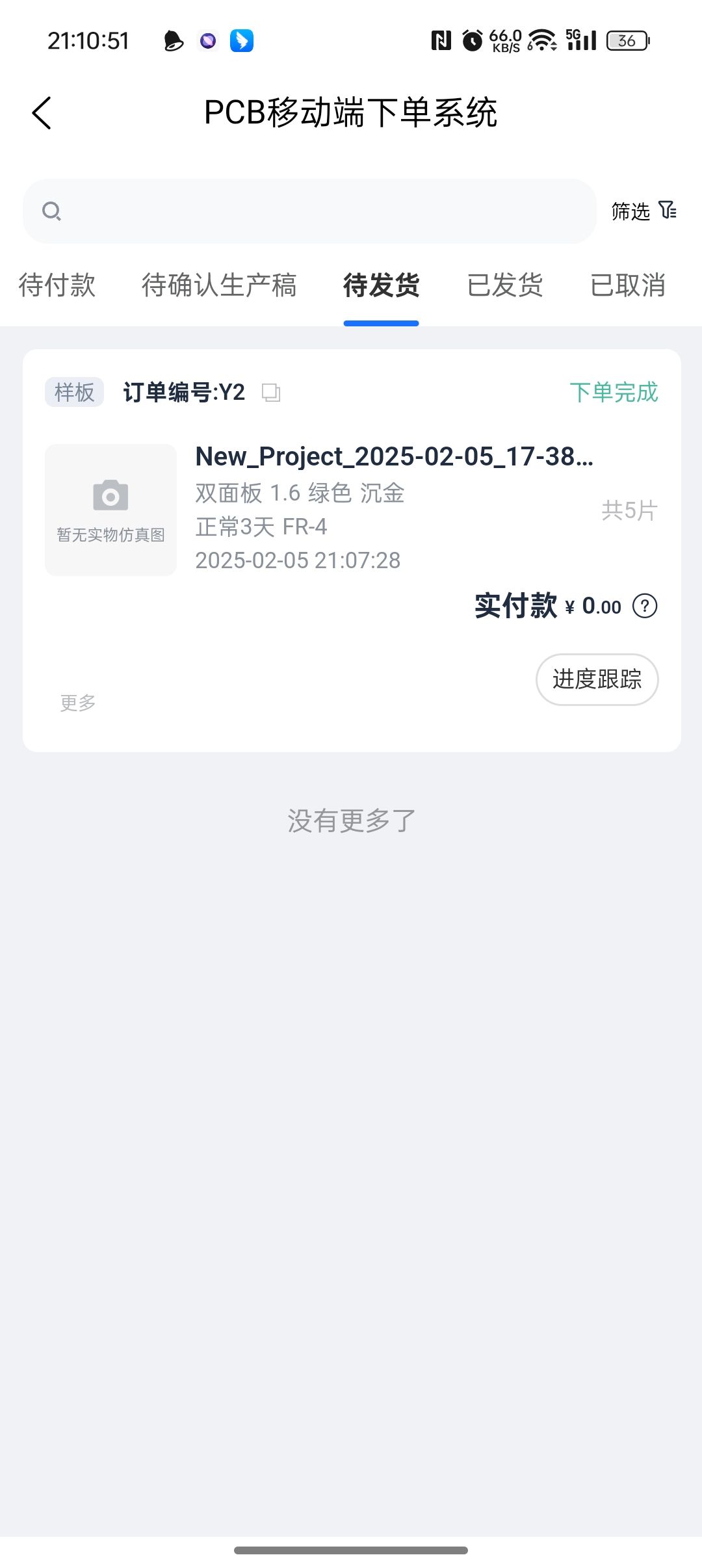Open 更多 options for this order
The image size is (702, 1568).
[78, 703]
